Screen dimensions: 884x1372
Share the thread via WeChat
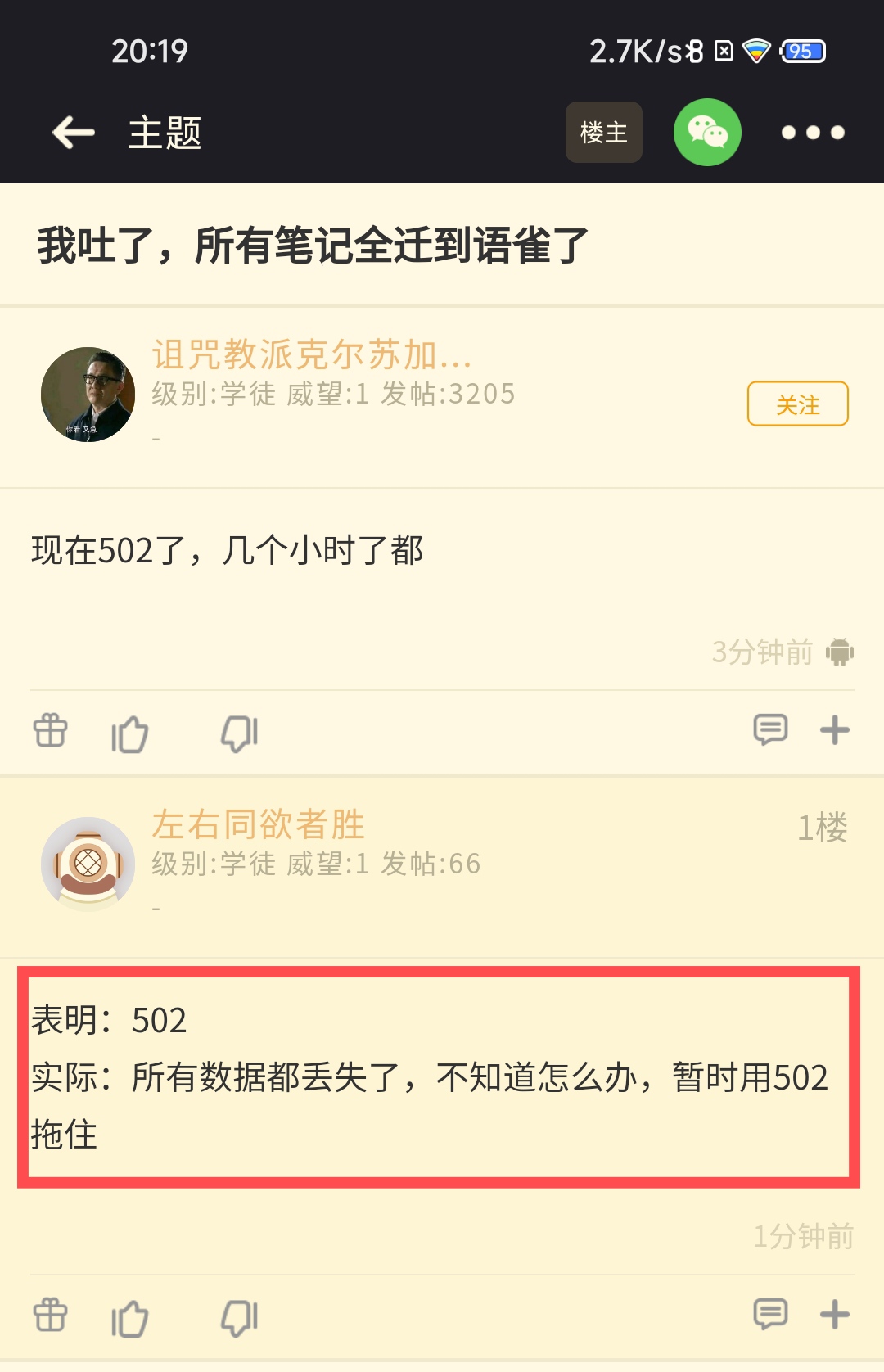pos(707,133)
